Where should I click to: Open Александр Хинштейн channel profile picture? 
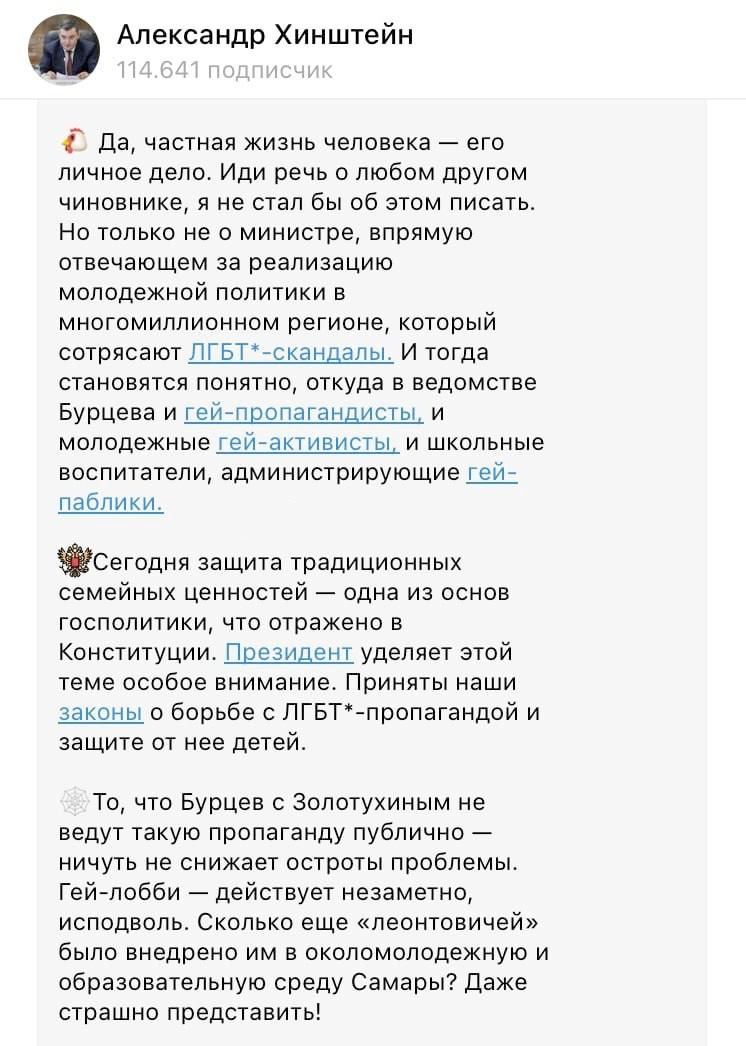(x=63, y=50)
